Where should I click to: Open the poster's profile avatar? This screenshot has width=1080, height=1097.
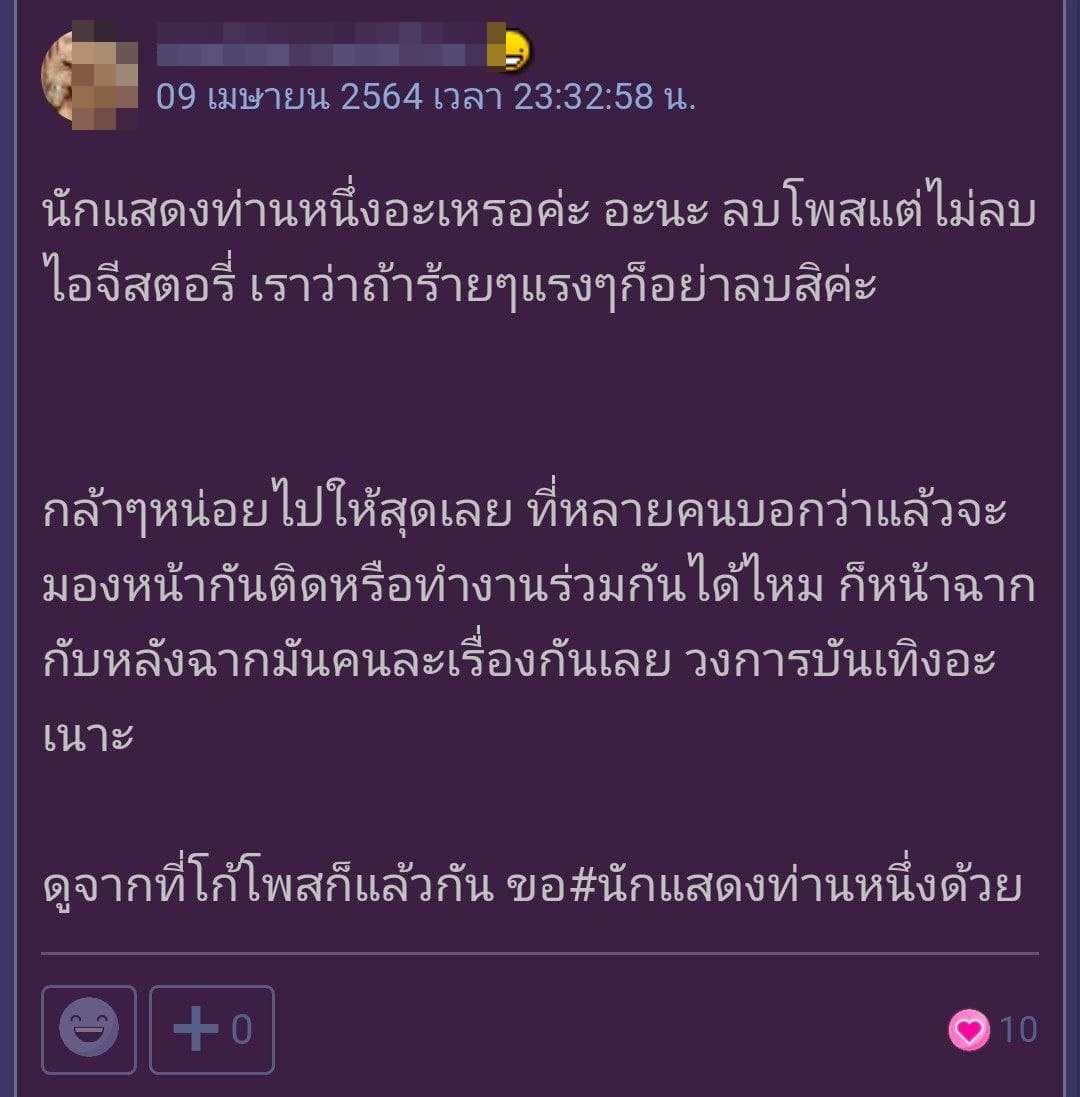tap(88, 76)
